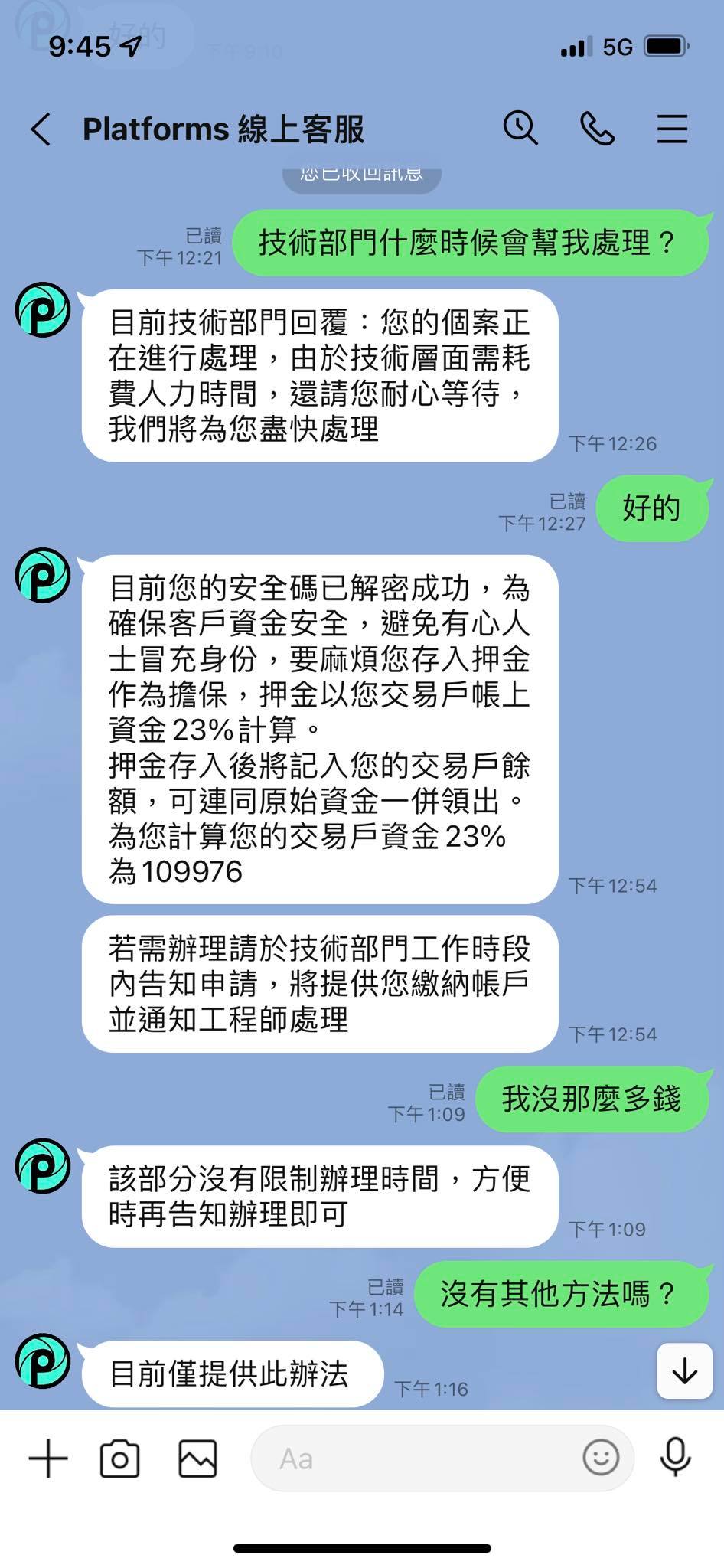Start a voice call with Platforms 線上客服
Viewport: 724px width, 1568px height.
click(x=597, y=128)
